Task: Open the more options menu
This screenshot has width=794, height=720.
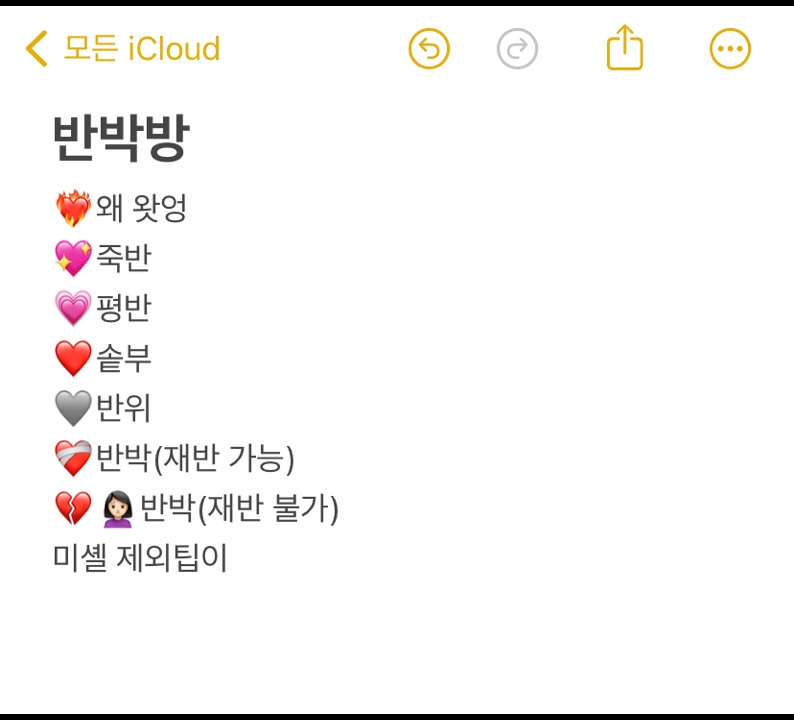Action: [730, 48]
